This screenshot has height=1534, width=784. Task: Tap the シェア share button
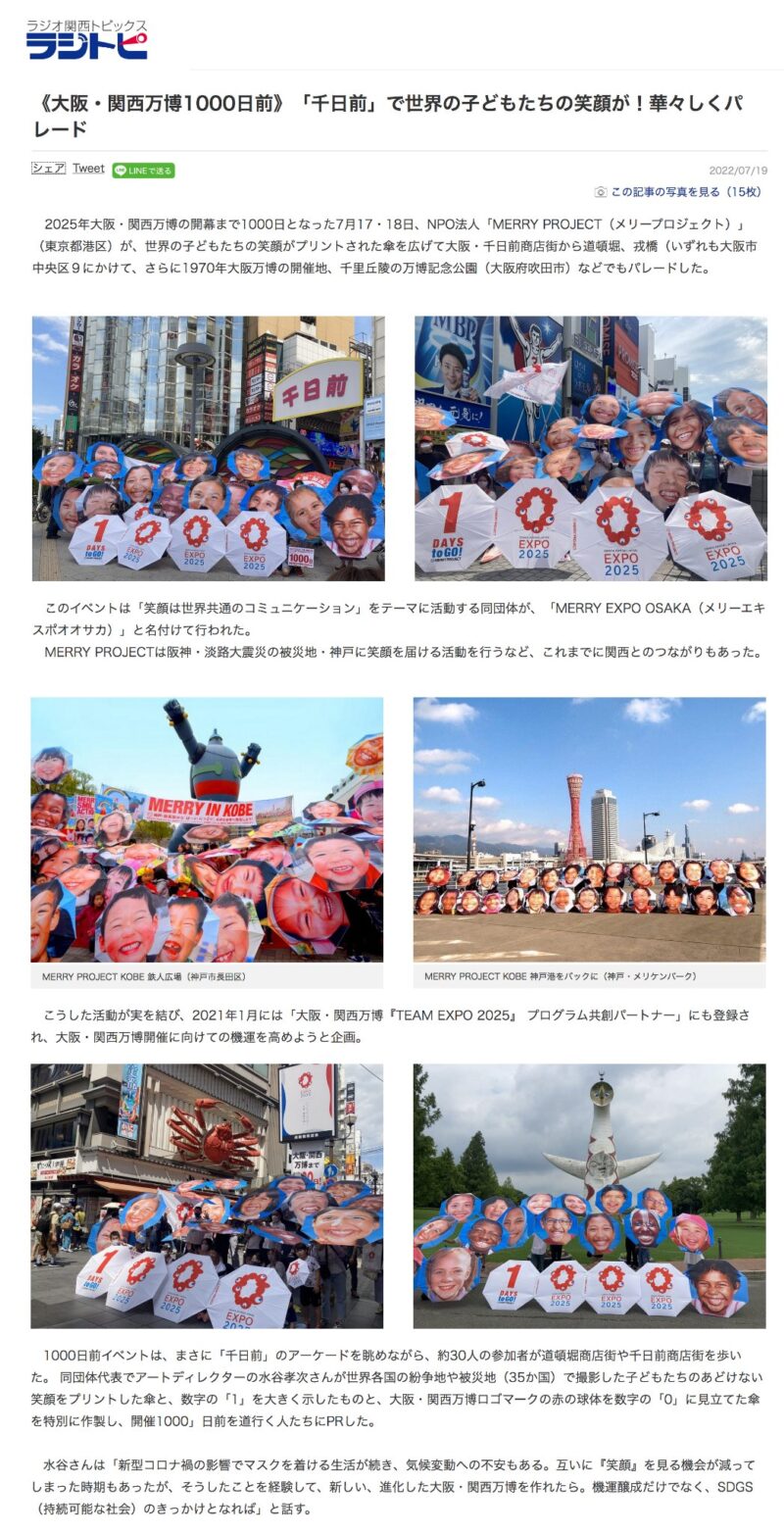tap(48, 169)
